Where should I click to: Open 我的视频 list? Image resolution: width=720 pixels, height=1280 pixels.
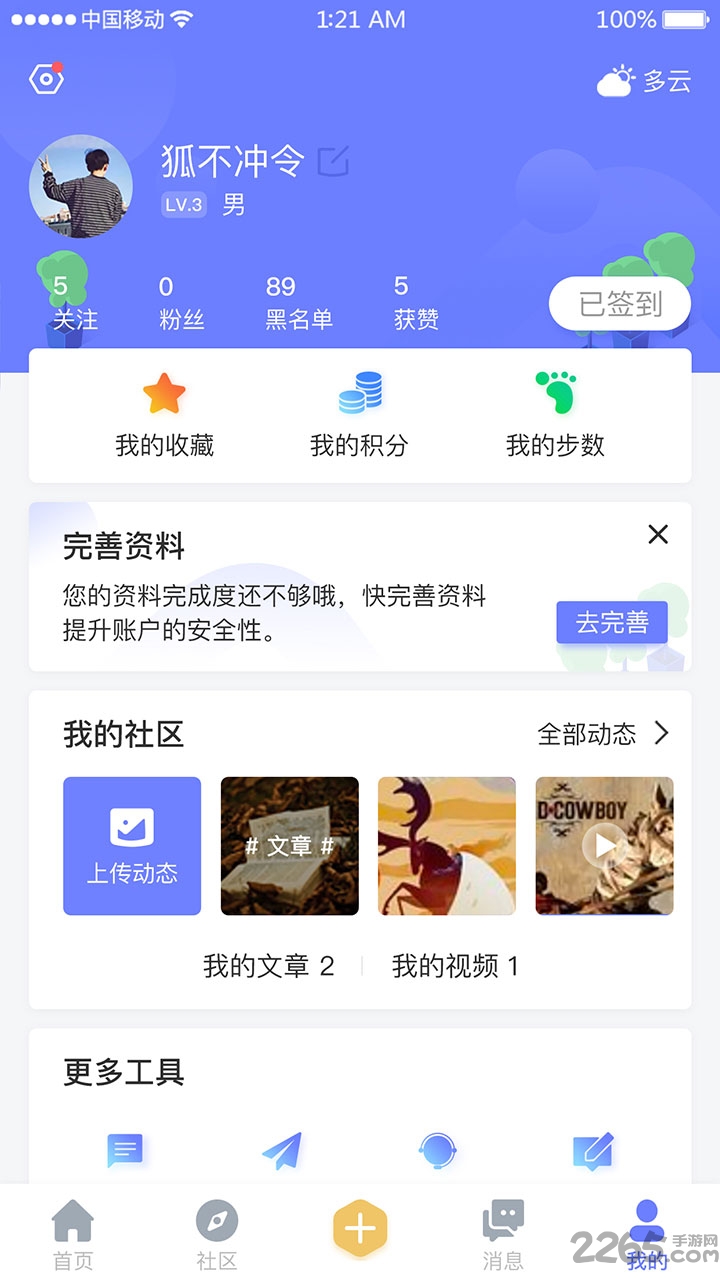(x=455, y=966)
